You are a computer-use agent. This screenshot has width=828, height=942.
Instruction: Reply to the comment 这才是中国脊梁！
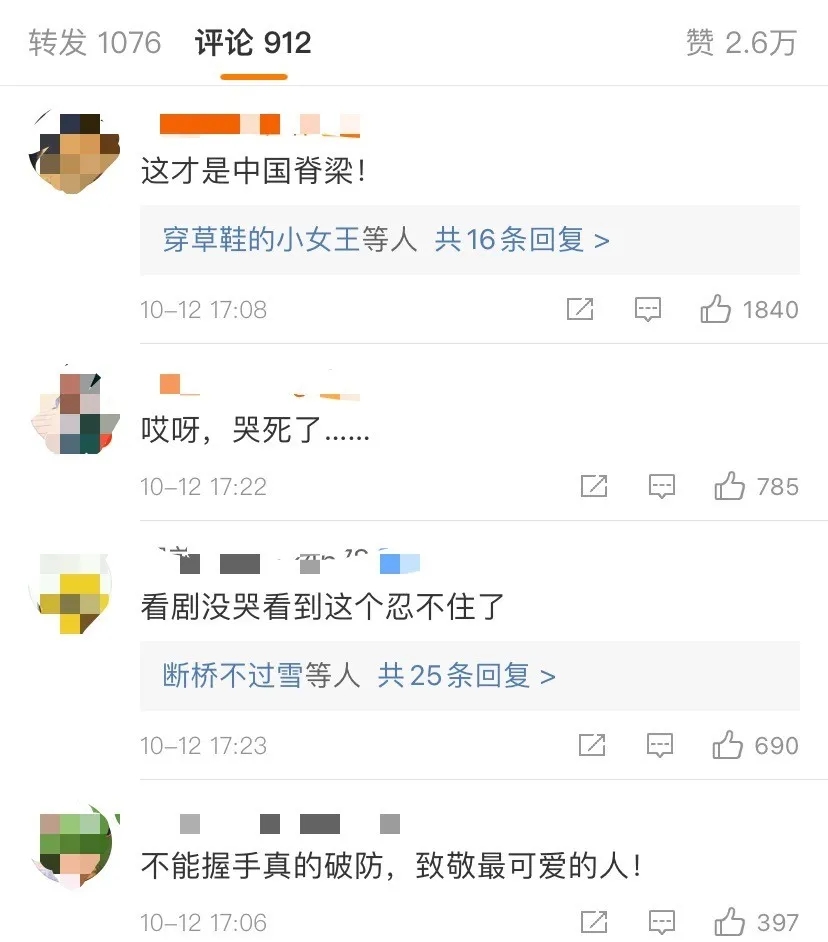648,309
